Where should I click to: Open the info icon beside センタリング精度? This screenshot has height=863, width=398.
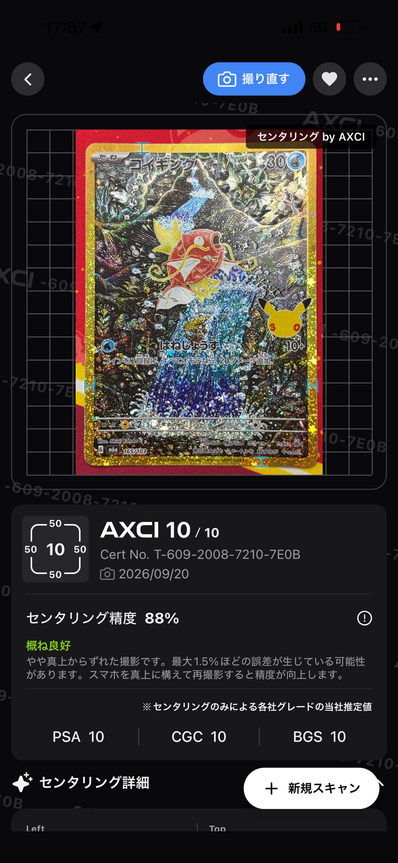pos(364,618)
